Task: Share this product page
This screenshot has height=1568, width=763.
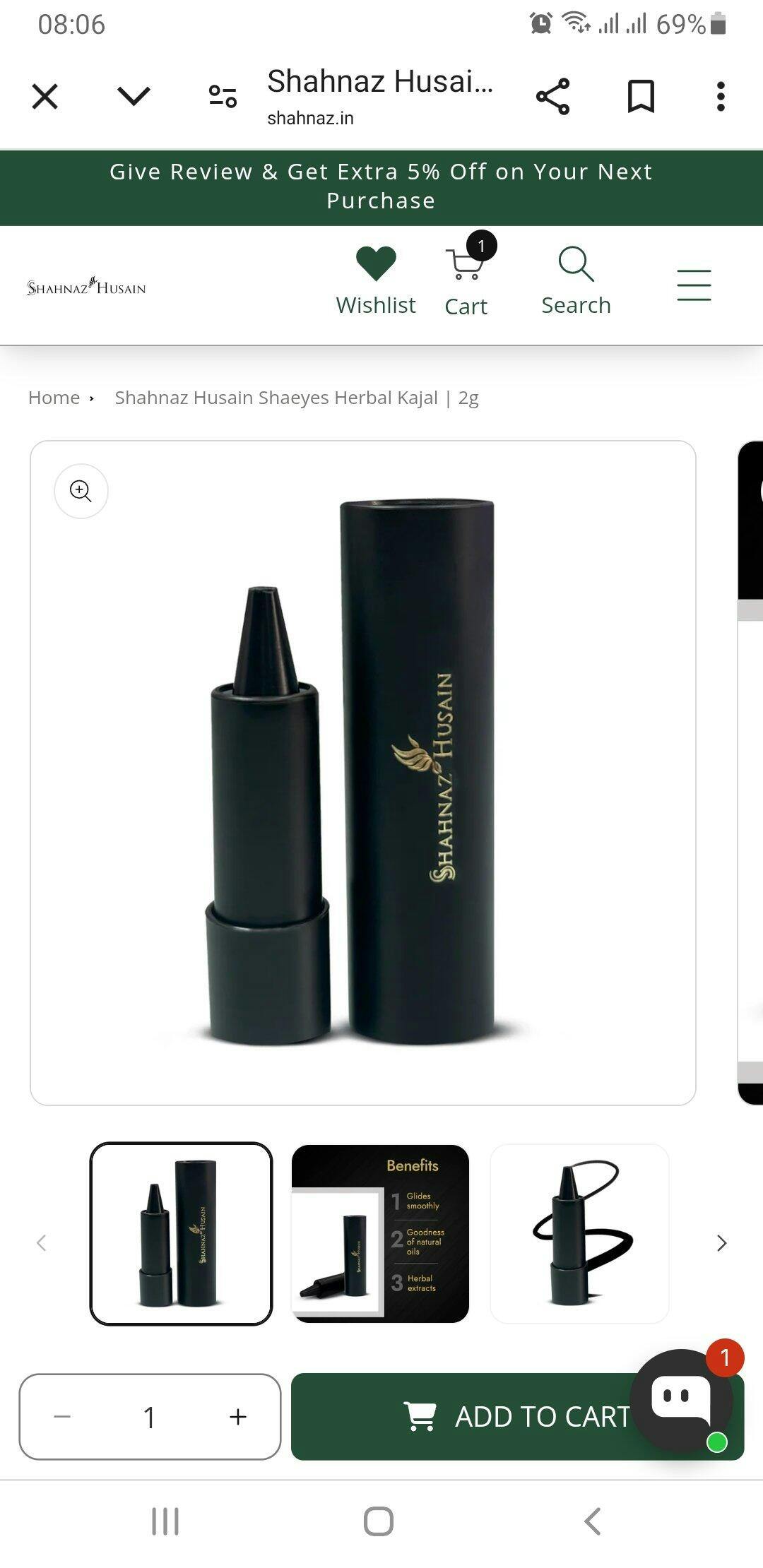Action: pyautogui.click(x=552, y=96)
